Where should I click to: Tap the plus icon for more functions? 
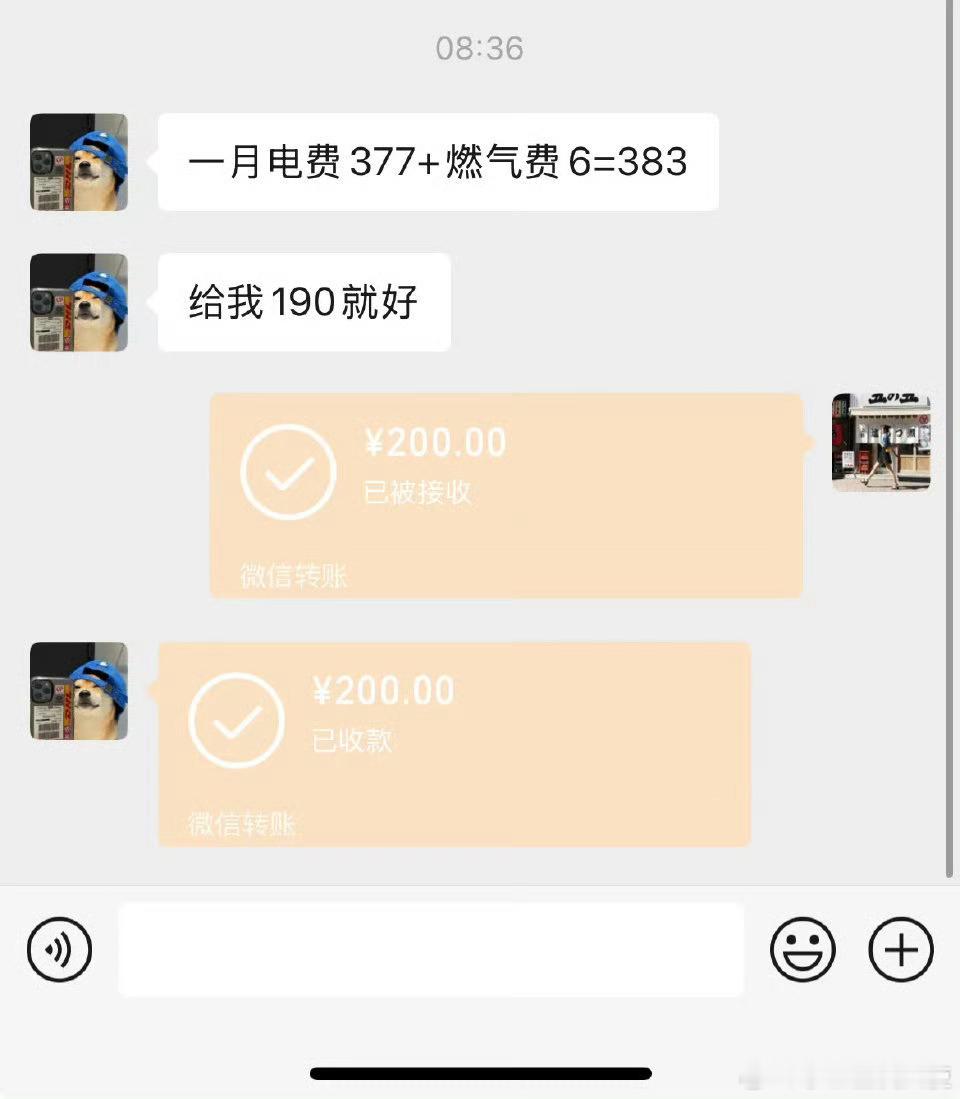click(899, 950)
